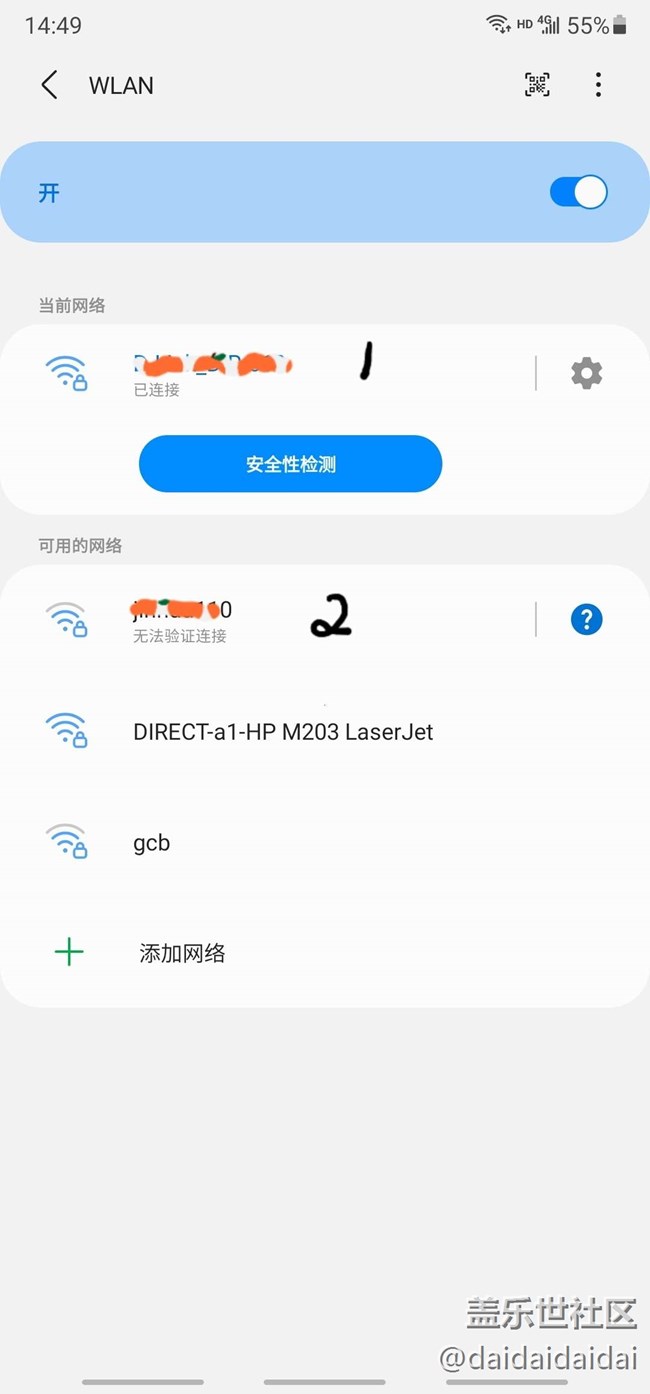The height and width of the screenshot is (1394, 650).
Task: Tap the 安全性检测 button
Action: click(x=290, y=464)
